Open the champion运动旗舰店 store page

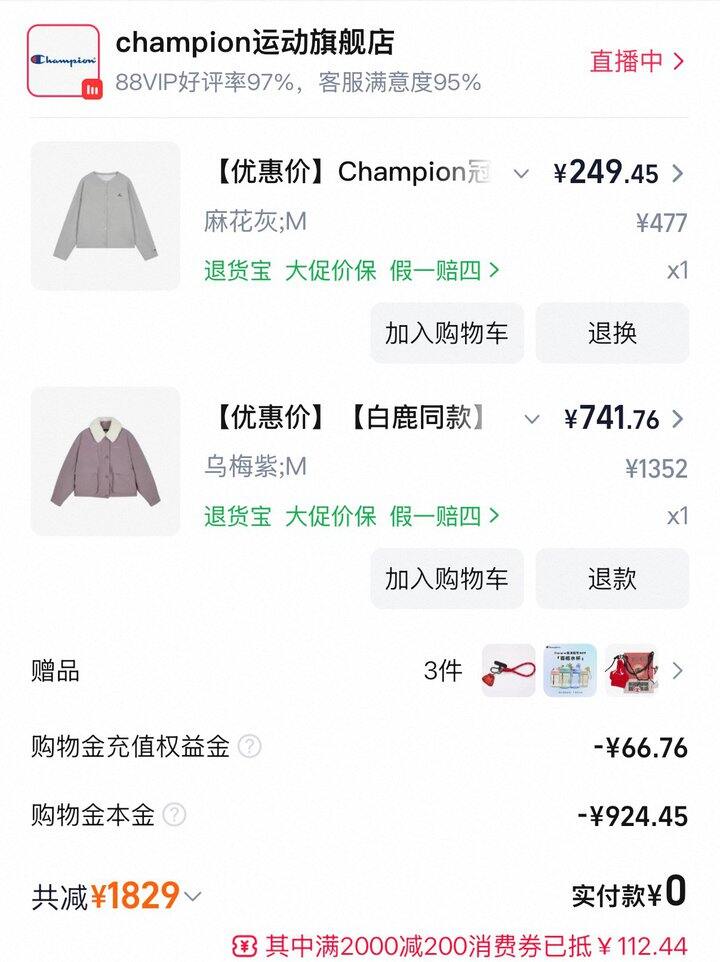(x=255, y=42)
